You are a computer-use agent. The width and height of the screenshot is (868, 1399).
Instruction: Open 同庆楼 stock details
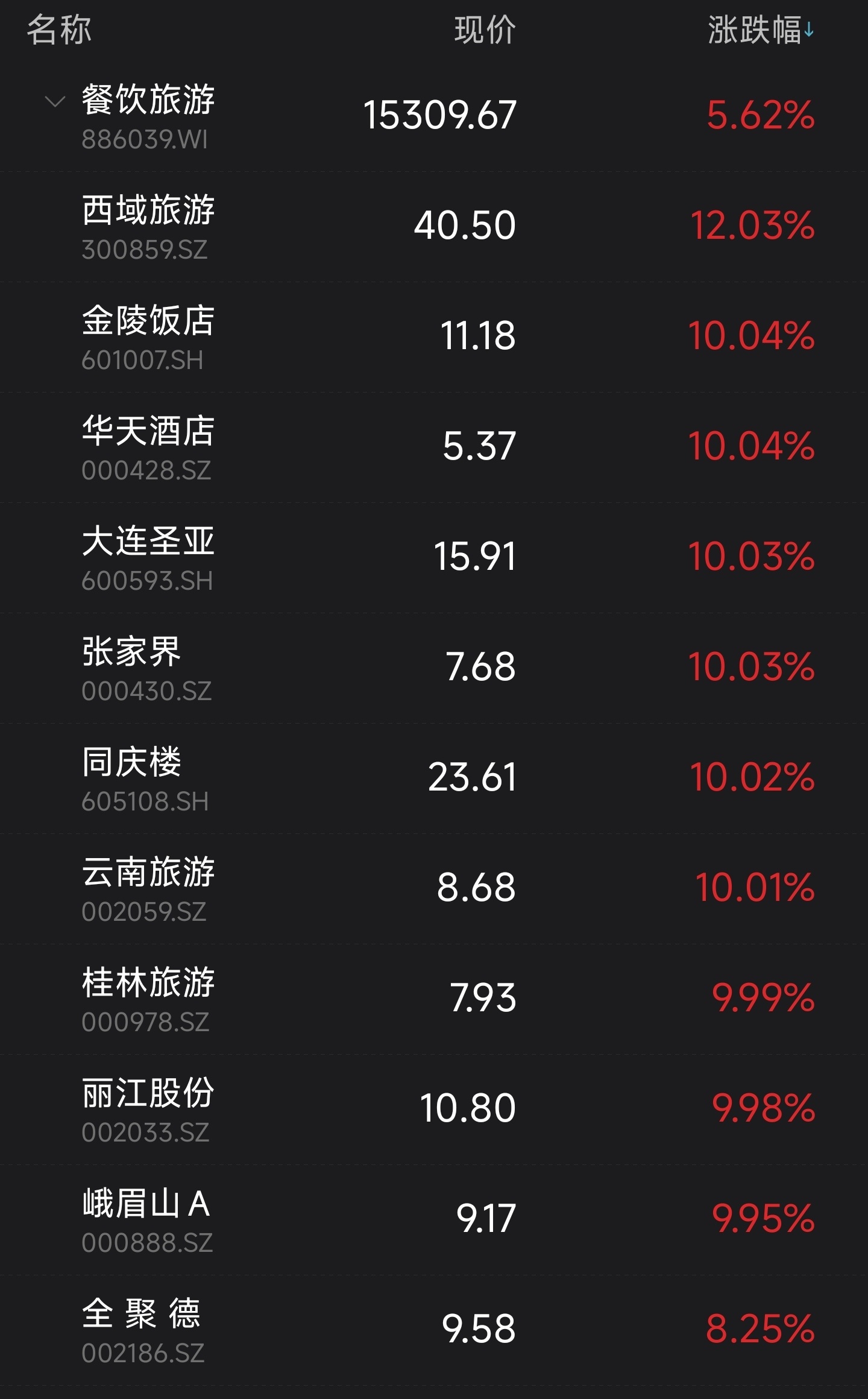point(133,777)
